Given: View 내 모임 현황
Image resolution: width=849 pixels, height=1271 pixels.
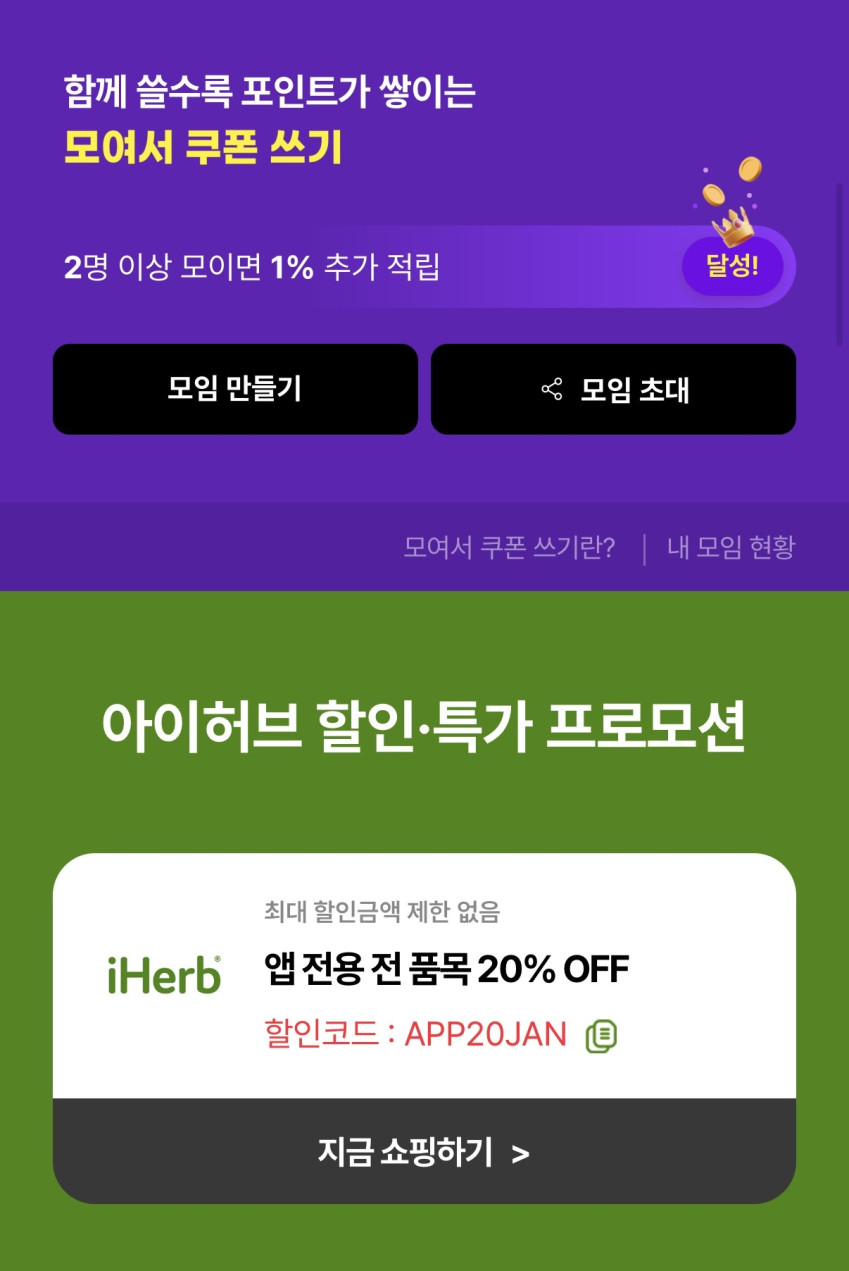Looking at the screenshot, I should click(x=731, y=547).
